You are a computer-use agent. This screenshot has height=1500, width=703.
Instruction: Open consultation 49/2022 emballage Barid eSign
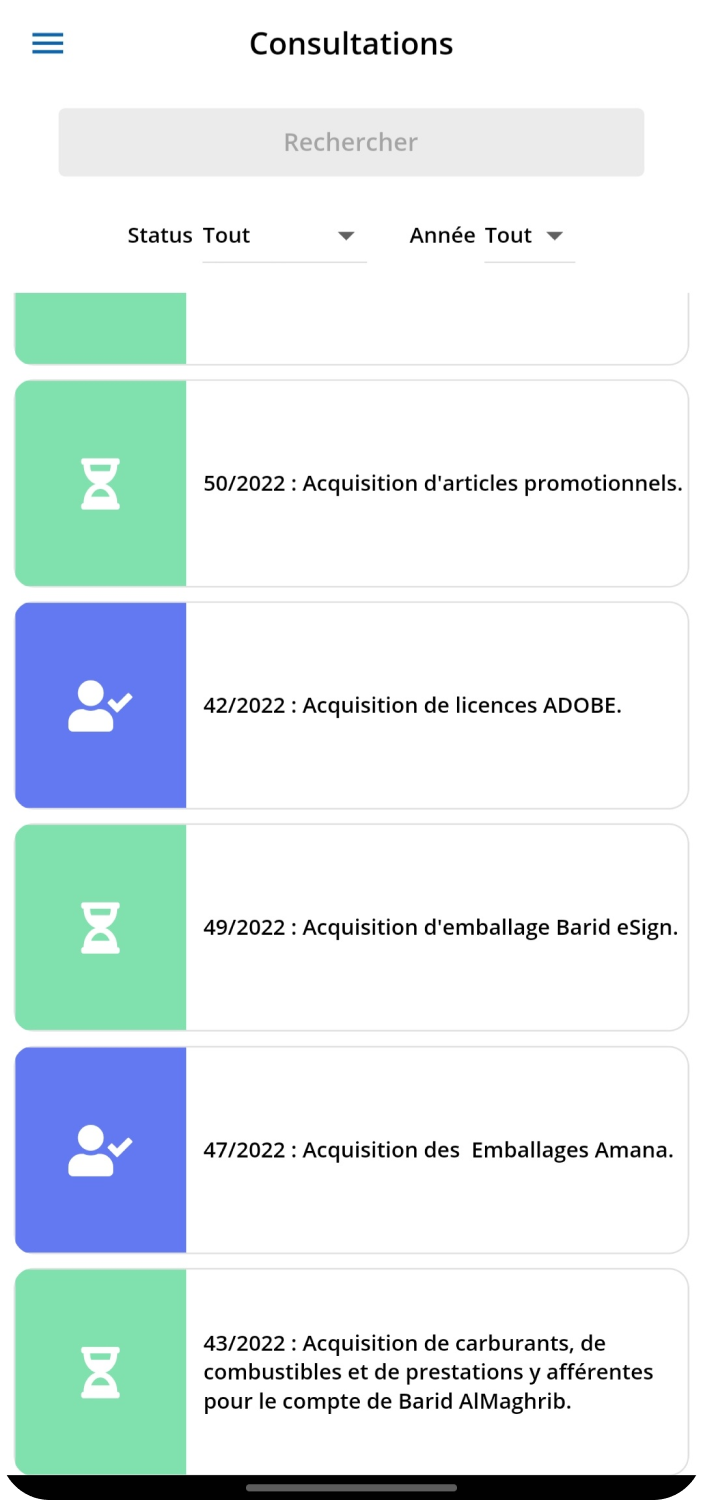point(351,927)
